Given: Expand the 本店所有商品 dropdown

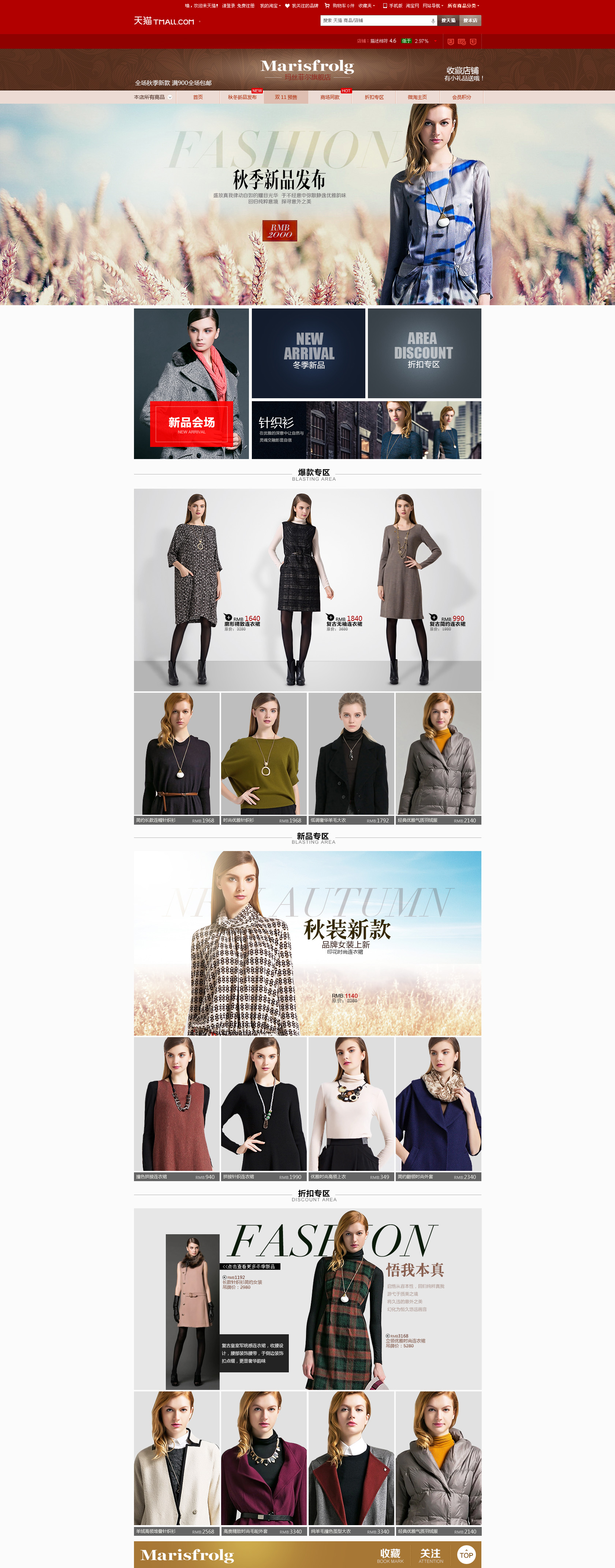Looking at the screenshot, I should point(153,97).
